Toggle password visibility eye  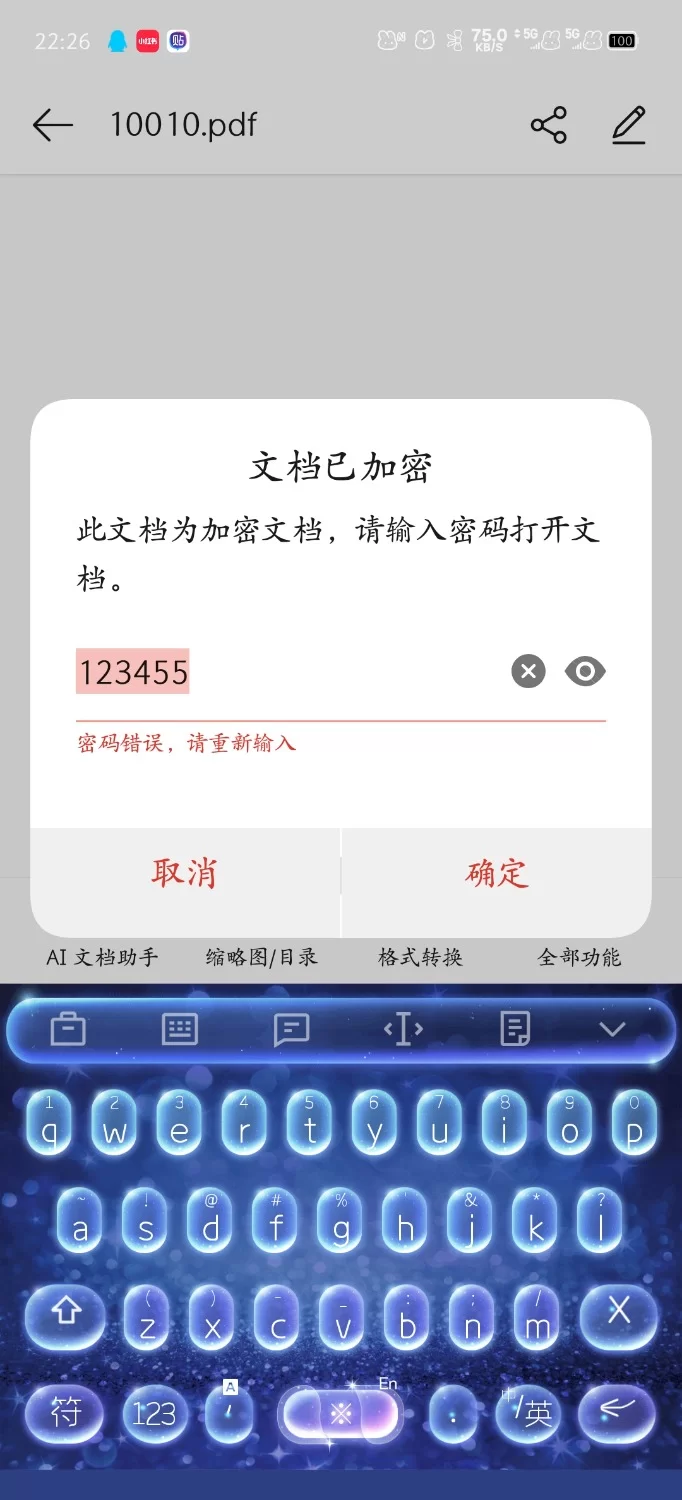coord(585,671)
